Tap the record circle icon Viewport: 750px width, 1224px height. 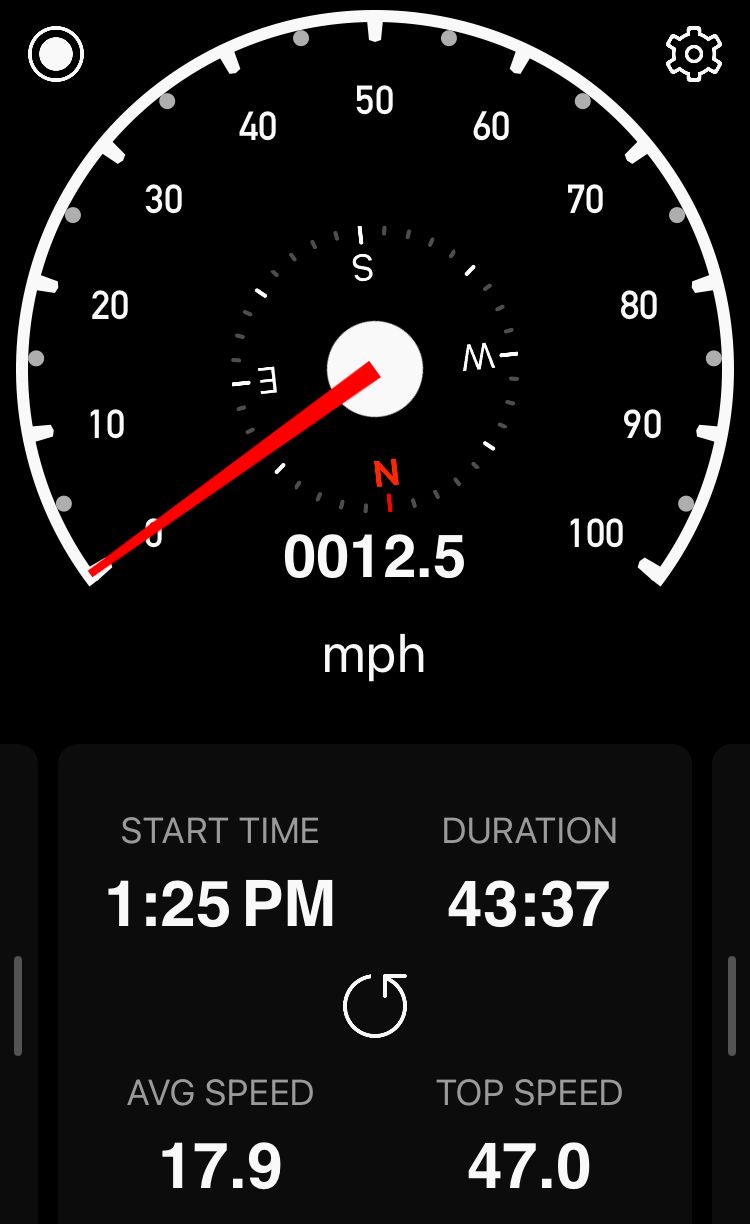click(x=56, y=54)
